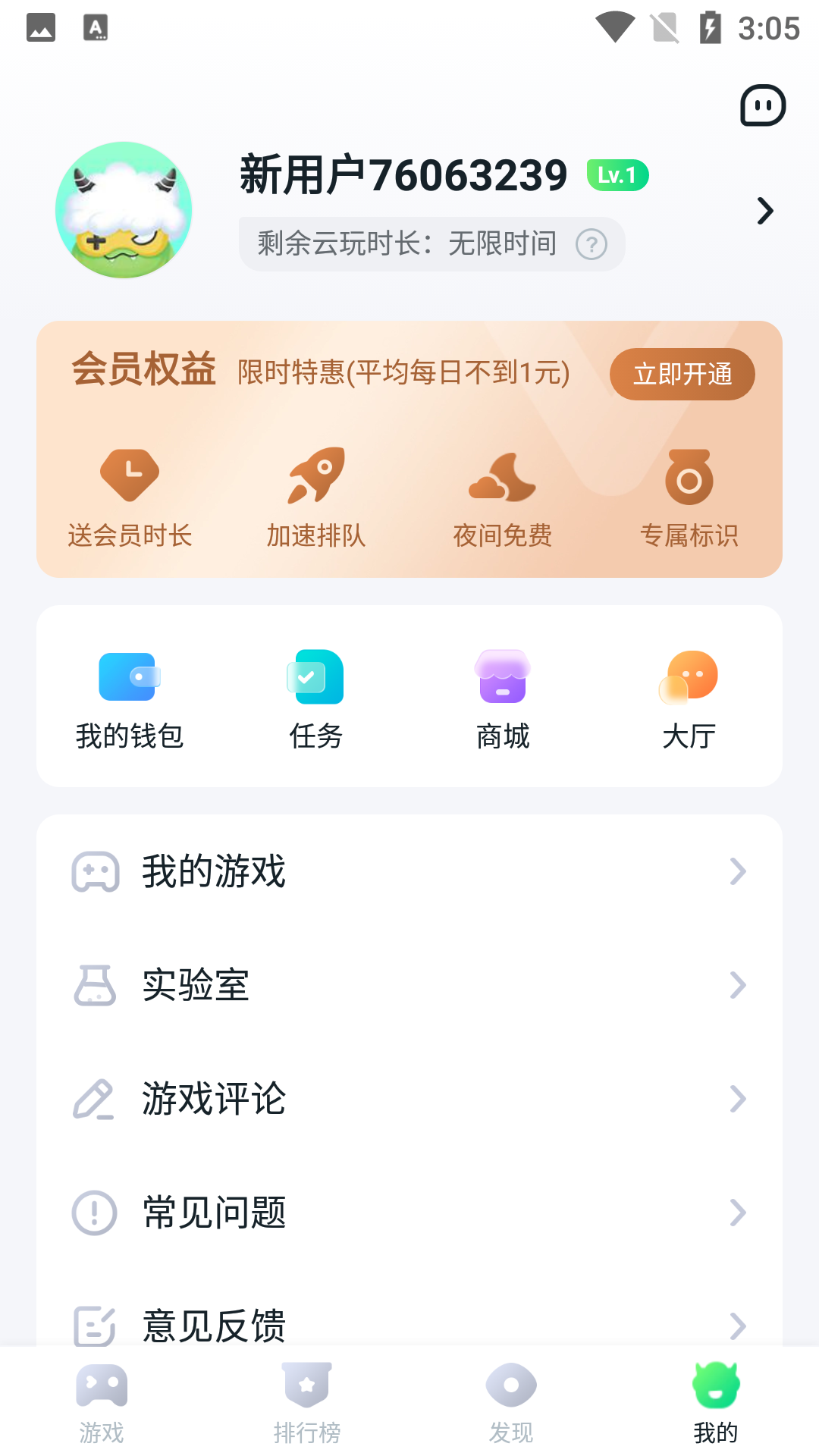Expand 实验室 with its chevron
Image resolution: width=819 pixels, height=1456 pixels.
coord(739,986)
